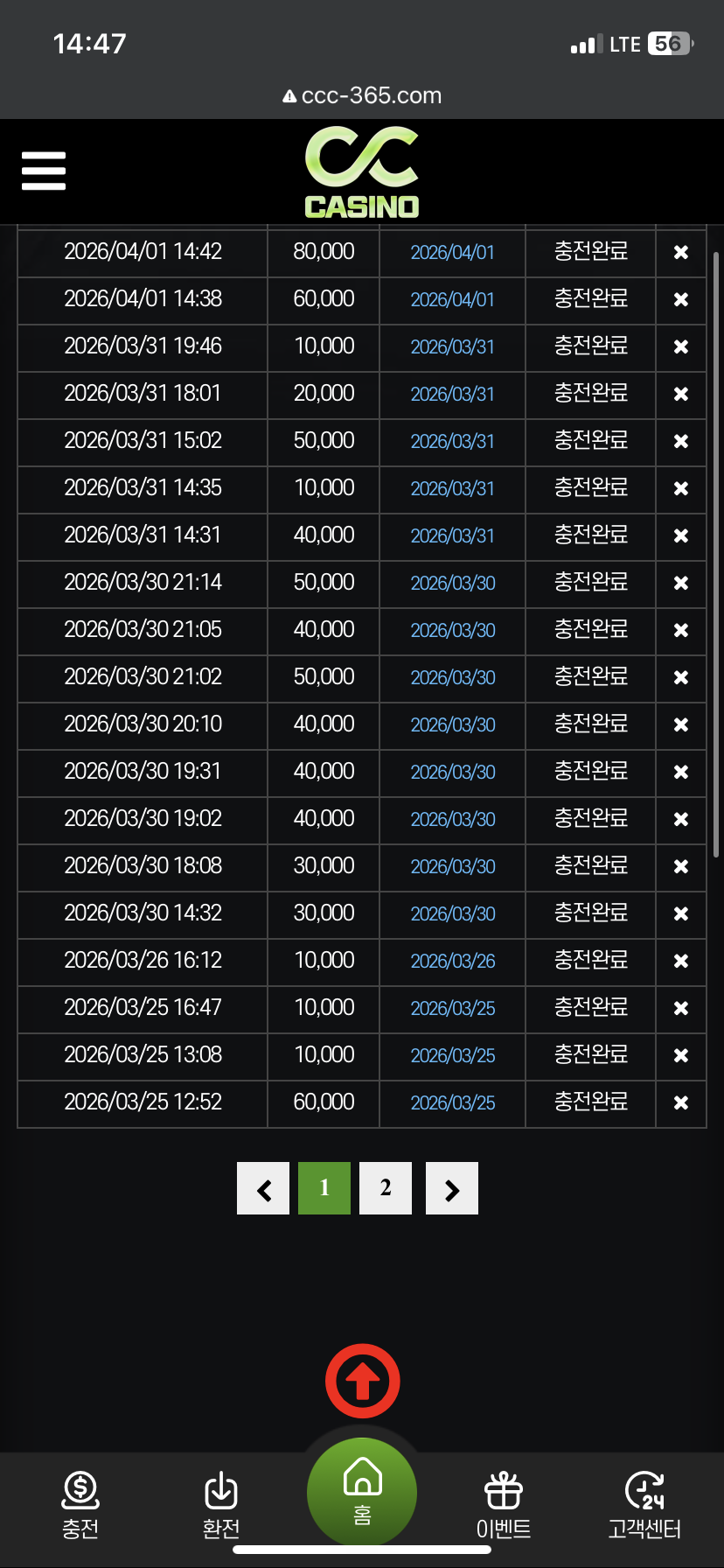
Task: Open the hamburger drawer menu
Action: point(44,171)
